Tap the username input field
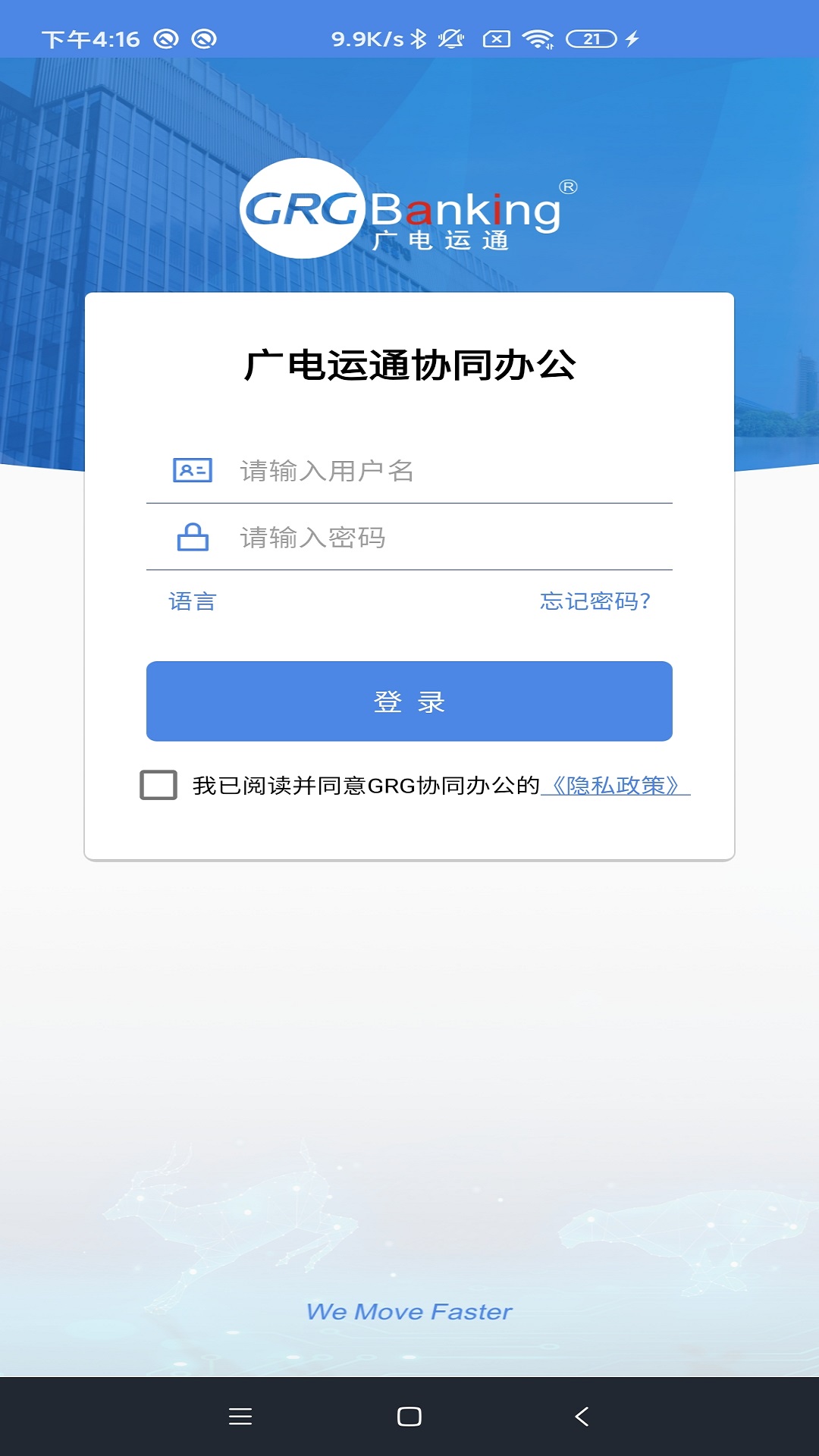Screen dimensions: 819x1456 click(x=447, y=471)
